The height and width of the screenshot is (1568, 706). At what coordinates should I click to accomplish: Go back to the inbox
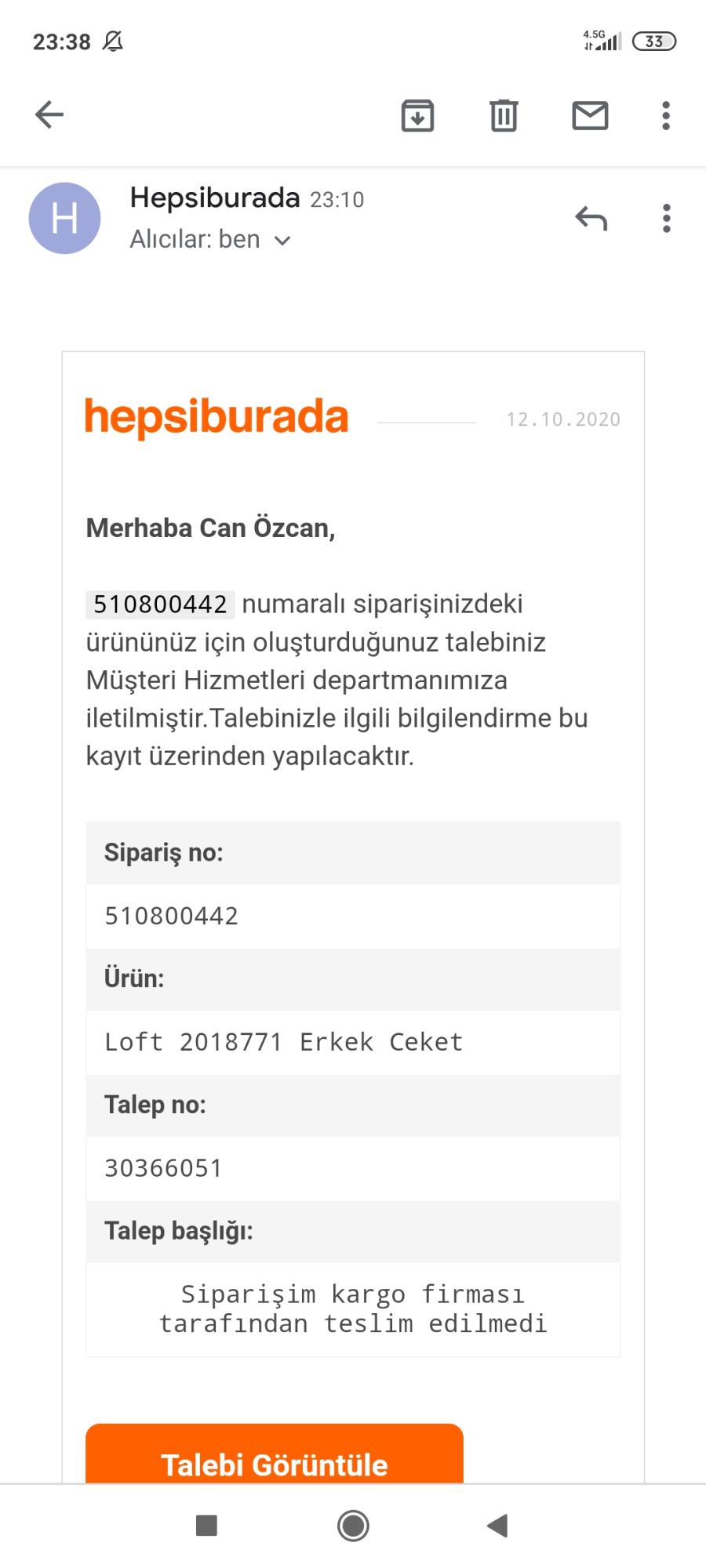click(x=49, y=114)
